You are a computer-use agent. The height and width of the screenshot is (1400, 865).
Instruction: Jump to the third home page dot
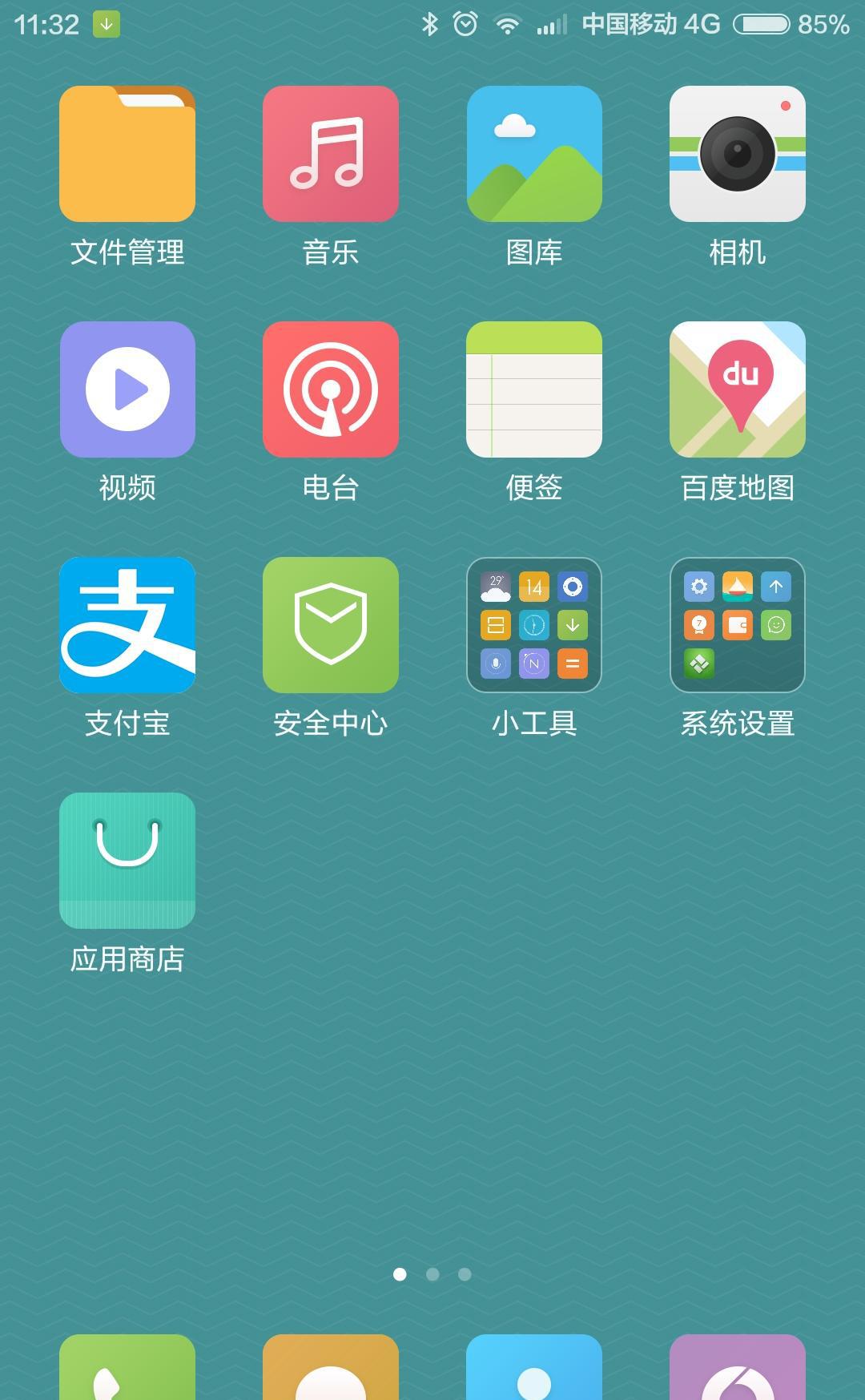[465, 1274]
